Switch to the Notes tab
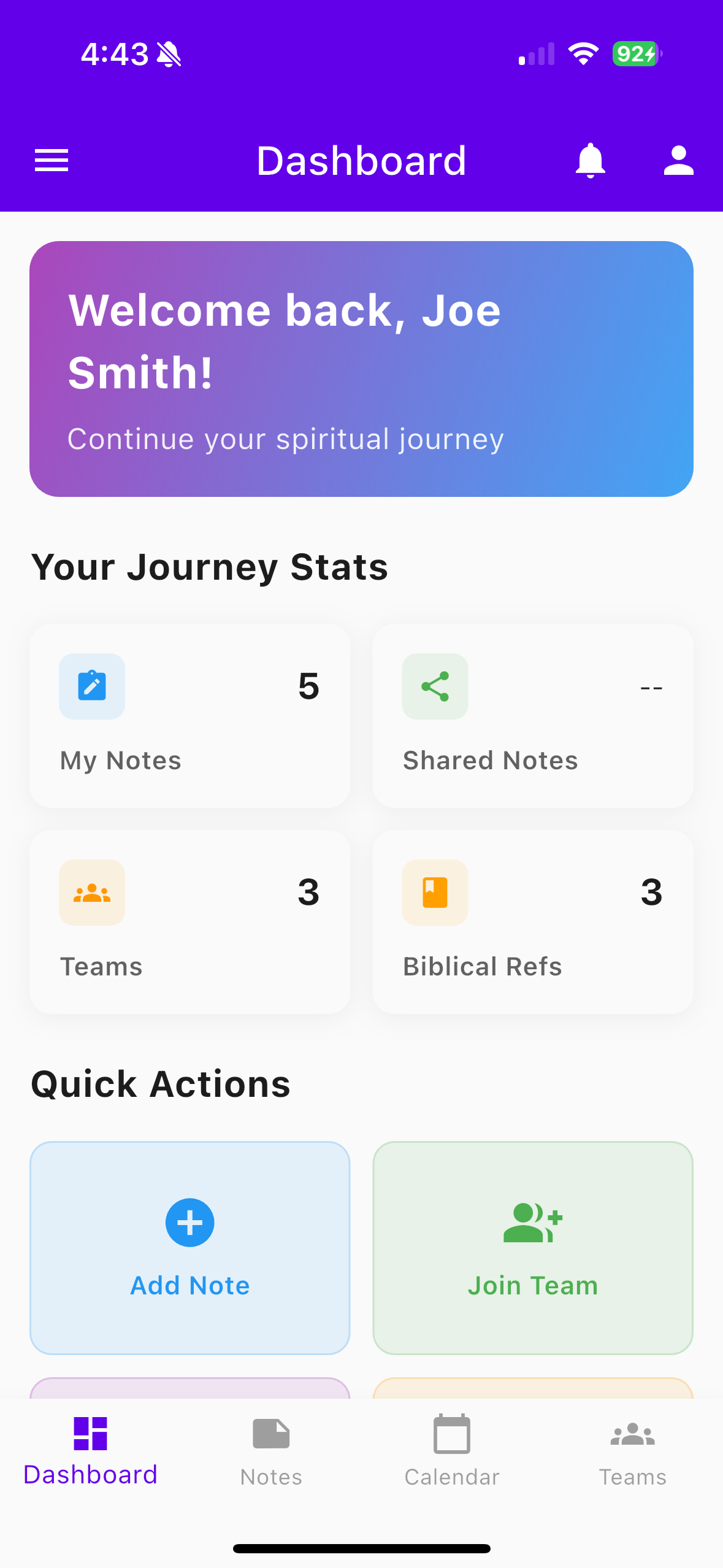This screenshot has width=723, height=1568. point(270,1454)
